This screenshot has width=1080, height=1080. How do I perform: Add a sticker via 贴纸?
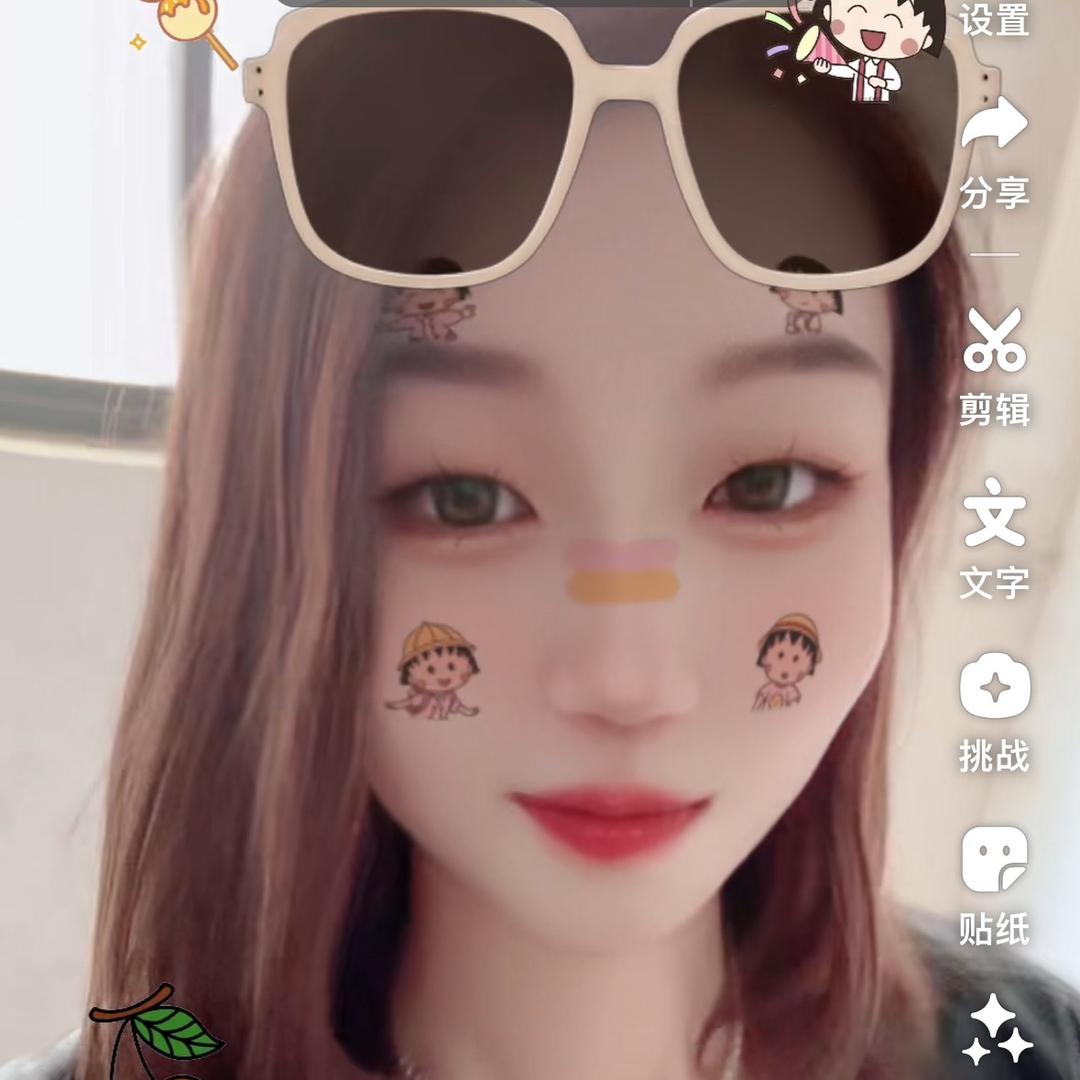(994, 882)
